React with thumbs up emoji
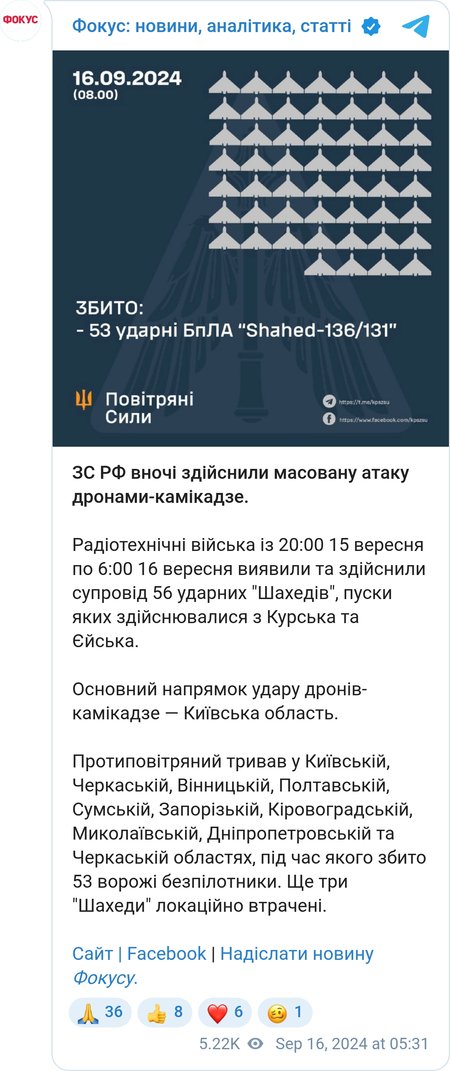Image resolution: width=450 pixels, height=1071 pixels. [165, 1012]
